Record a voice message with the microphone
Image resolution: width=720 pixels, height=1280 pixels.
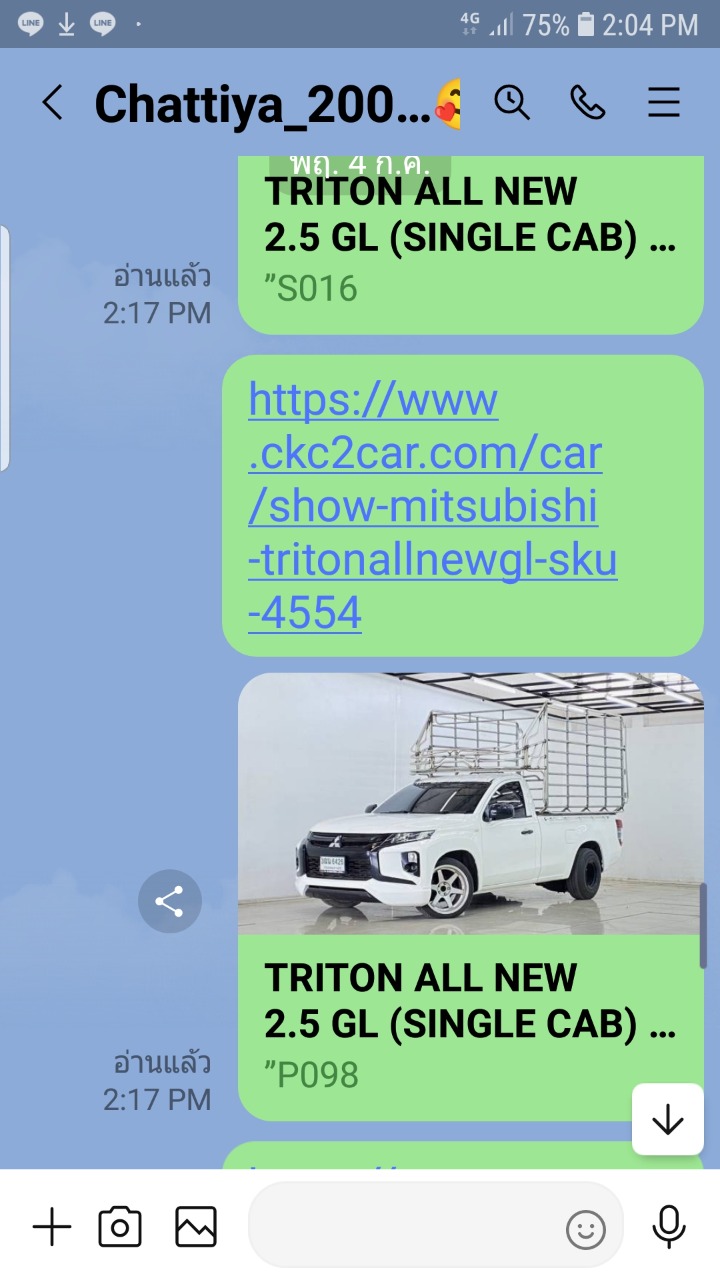coord(668,1227)
